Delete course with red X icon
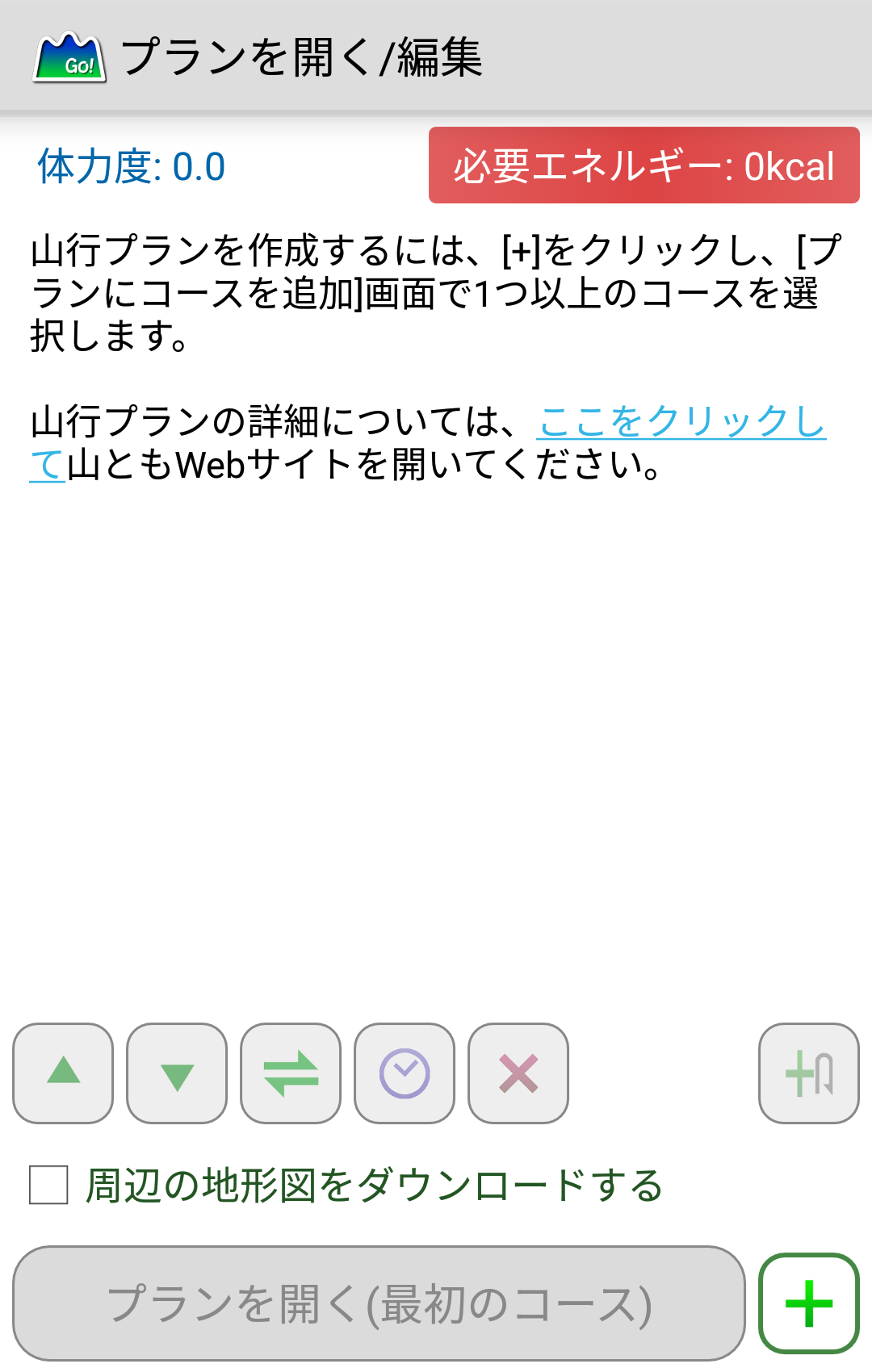 518,1073
